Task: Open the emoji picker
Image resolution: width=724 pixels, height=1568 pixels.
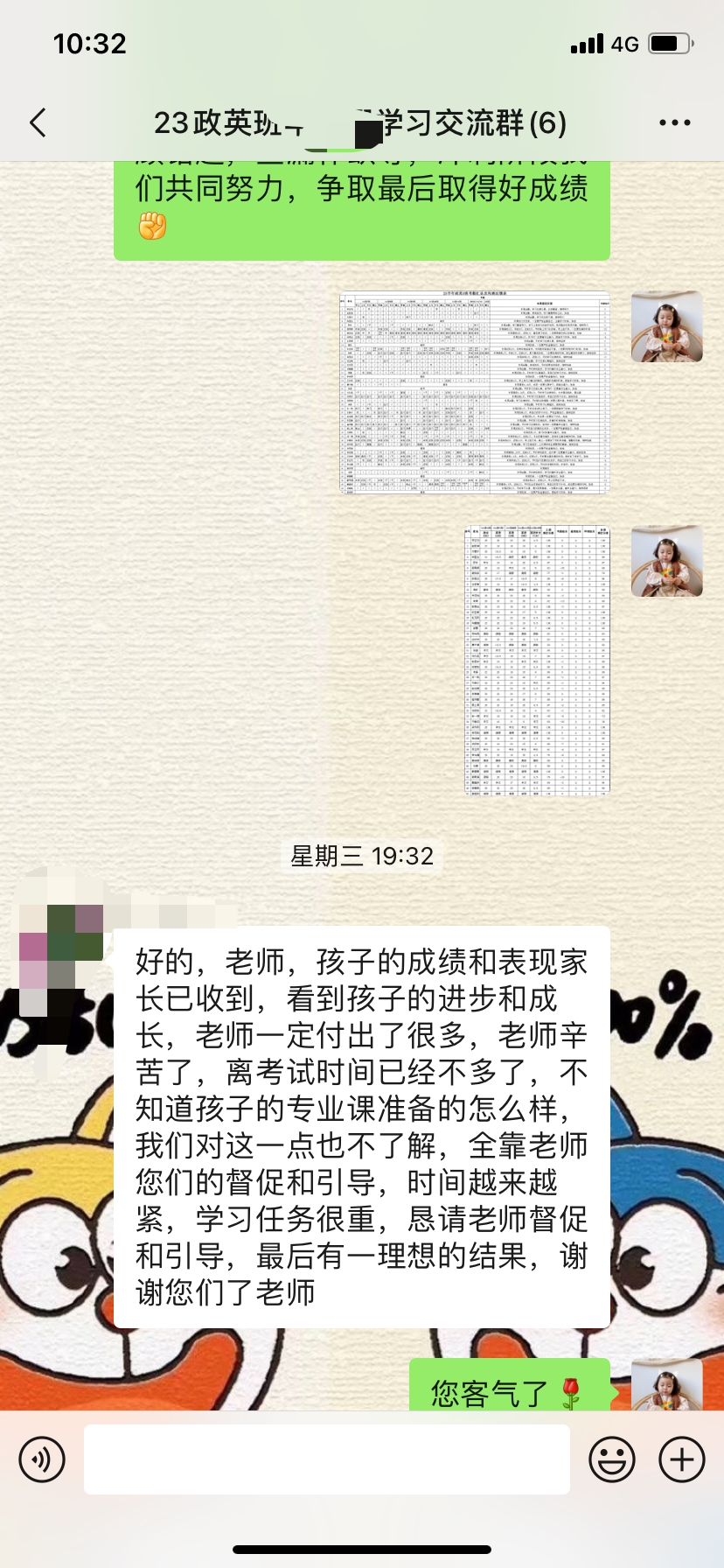Action: coord(612,1459)
